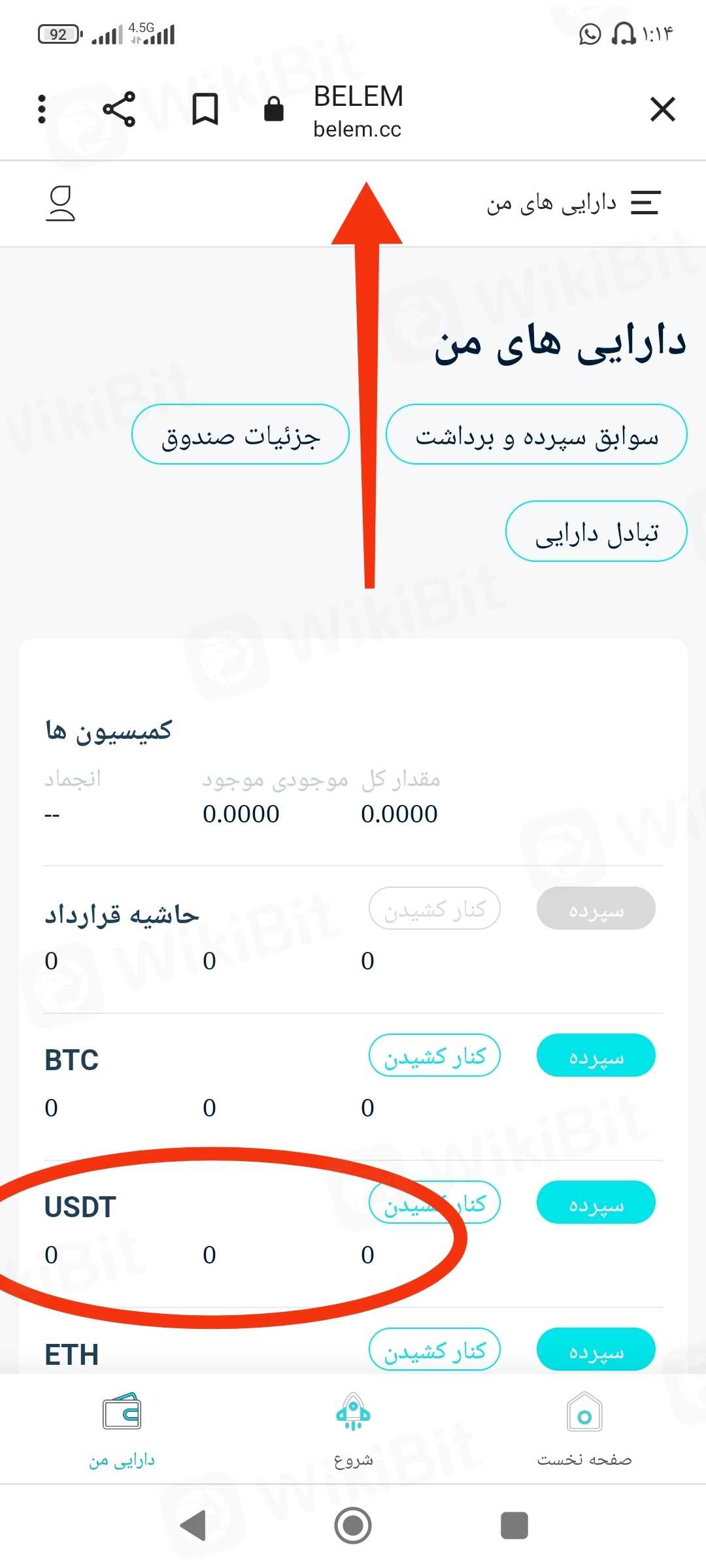The image size is (706, 1568).
Task: Go to the system home screen
Action: coord(353,1526)
